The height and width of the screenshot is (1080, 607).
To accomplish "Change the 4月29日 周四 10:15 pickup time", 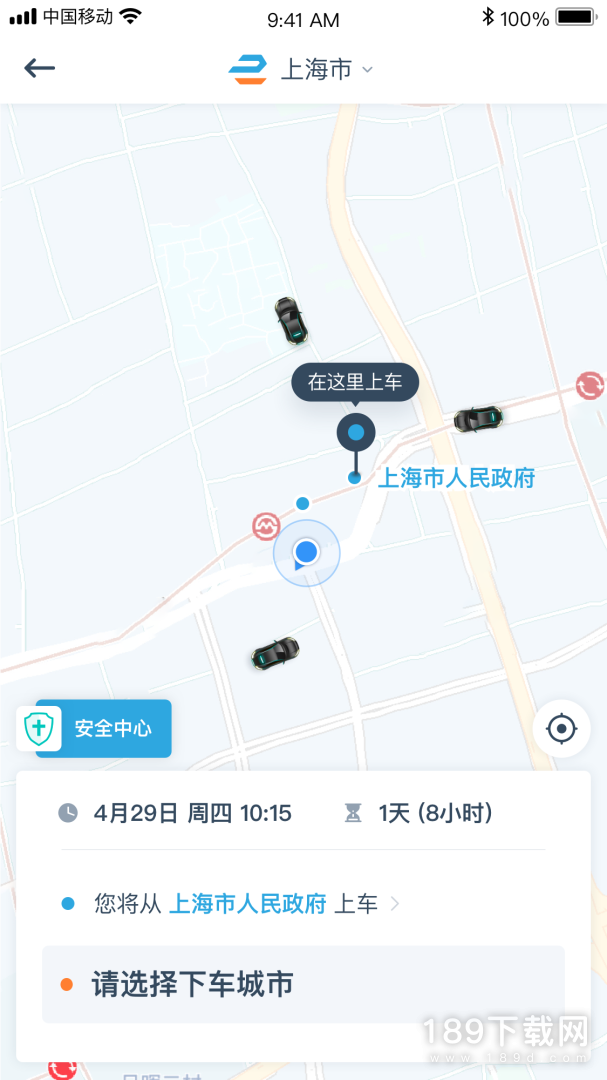I will [x=191, y=813].
